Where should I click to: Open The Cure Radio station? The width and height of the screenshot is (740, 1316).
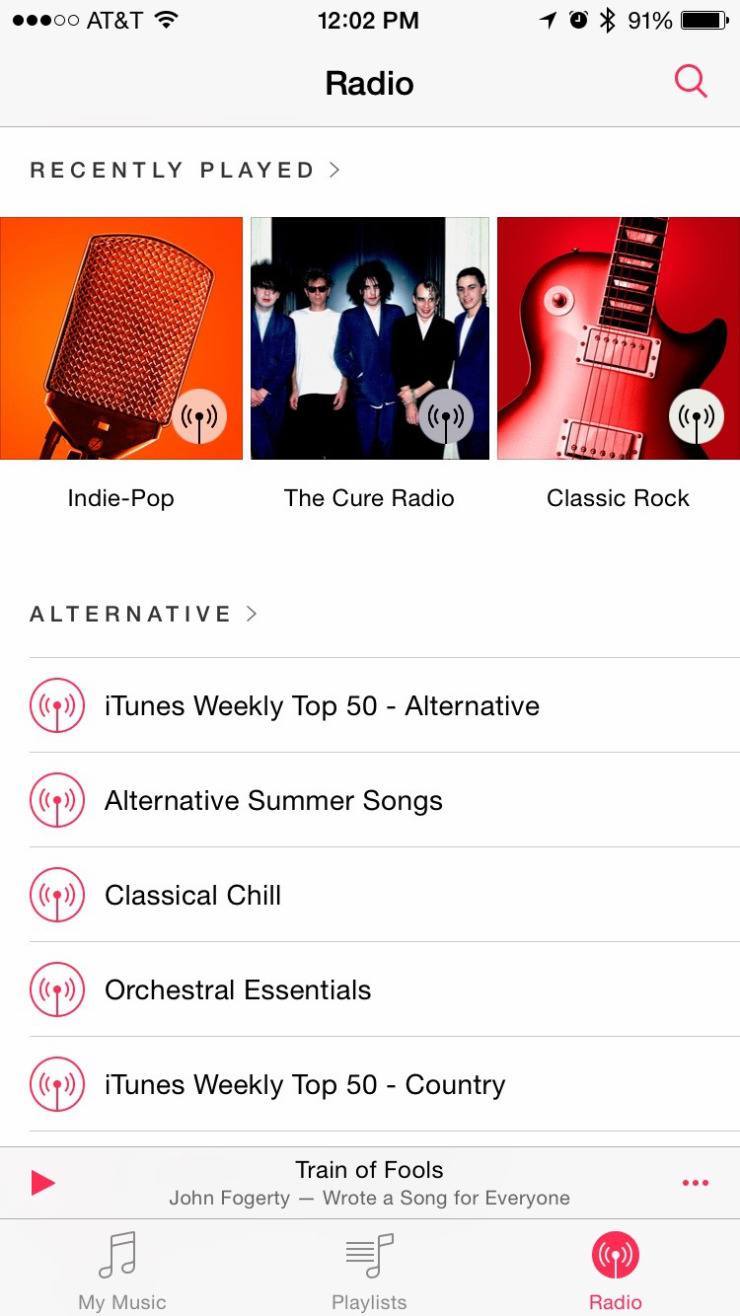pyautogui.click(x=370, y=338)
